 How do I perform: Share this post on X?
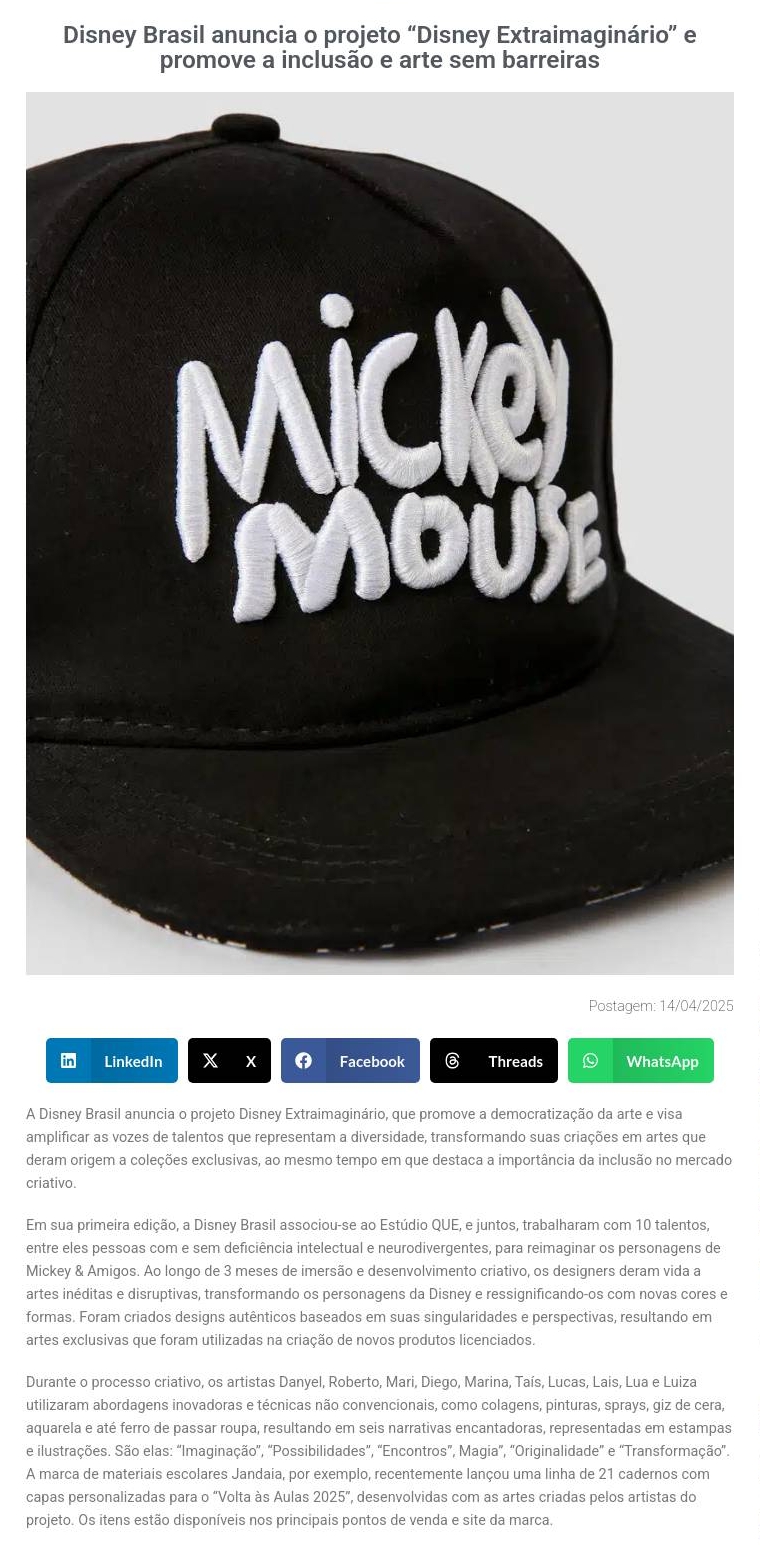pyautogui.click(x=229, y=1061)
